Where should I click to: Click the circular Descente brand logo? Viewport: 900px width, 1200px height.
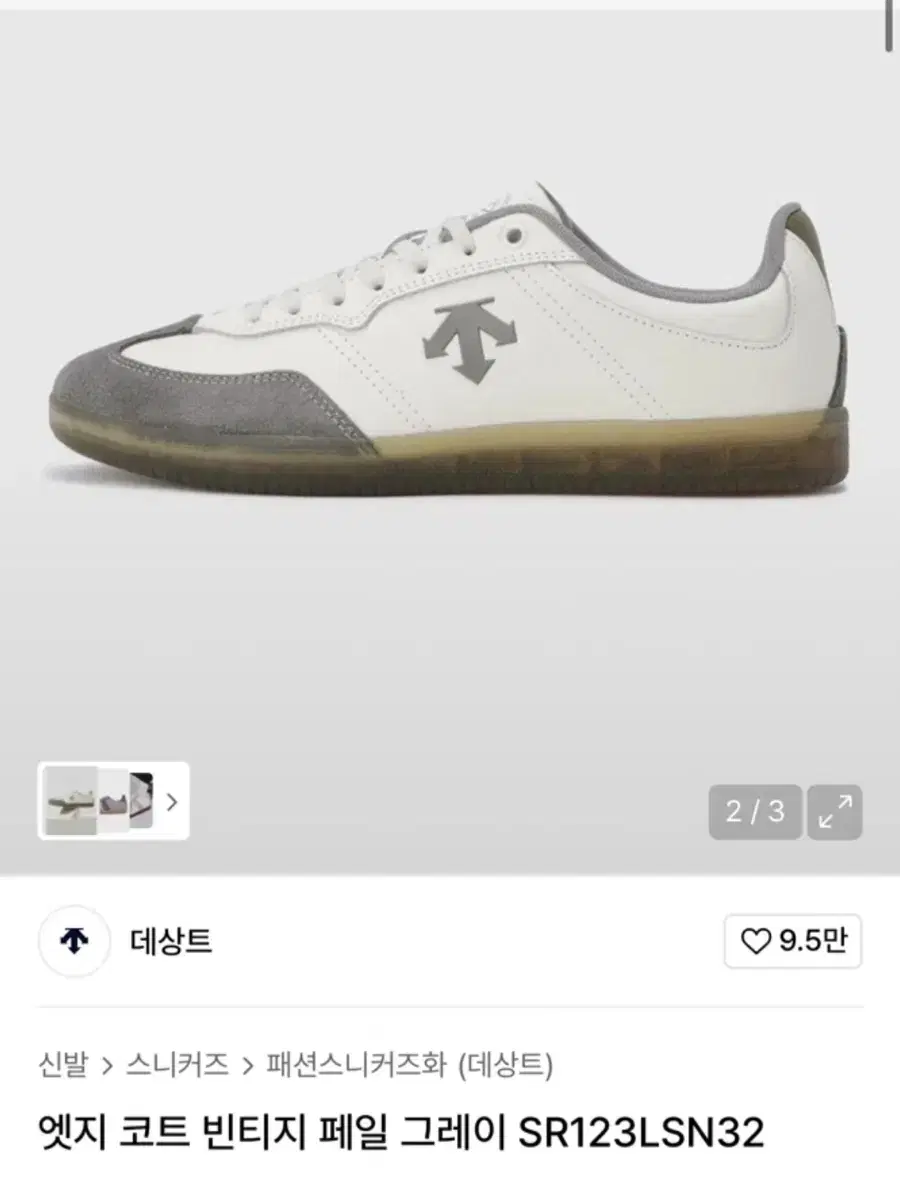(71, 940)
